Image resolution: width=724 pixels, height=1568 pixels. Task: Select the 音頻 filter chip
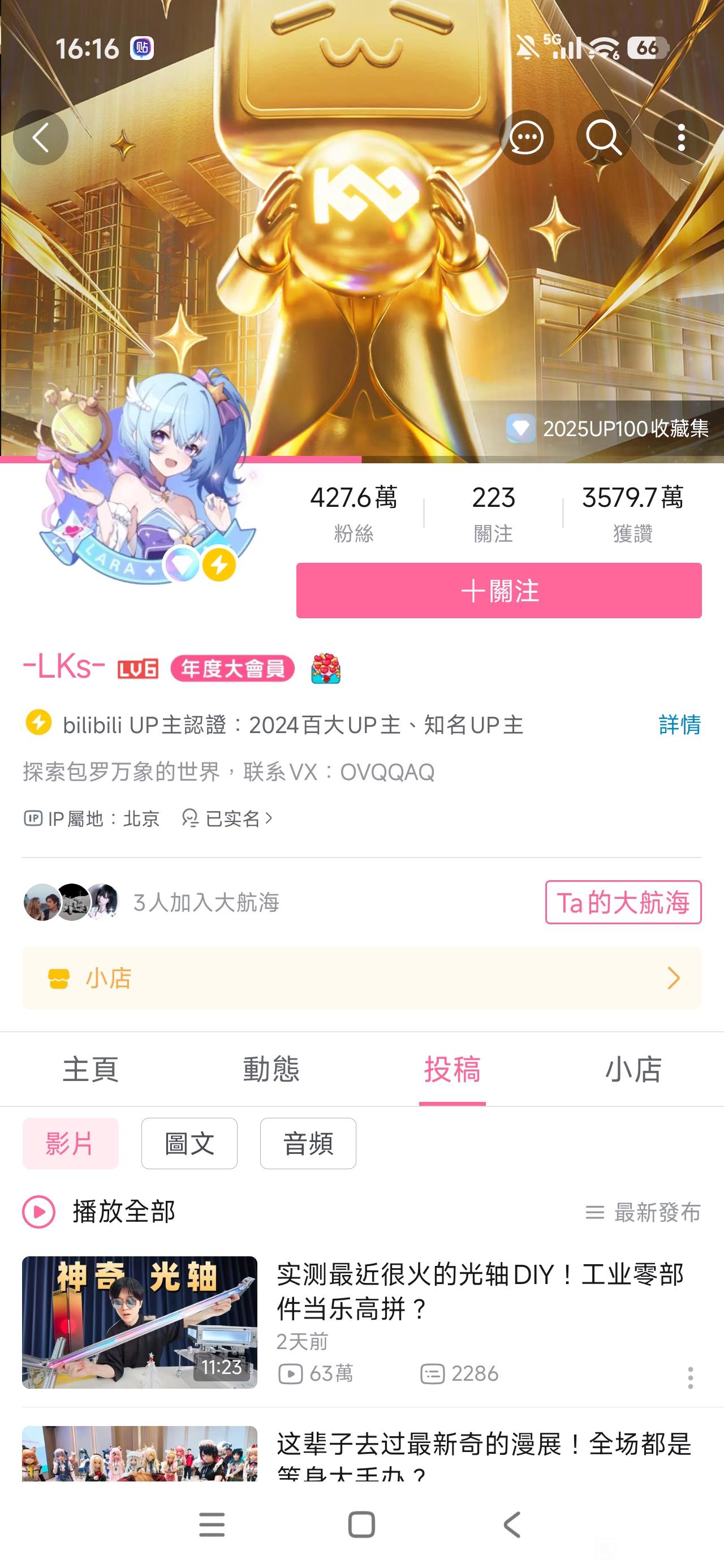click(x=308, y=1143)
